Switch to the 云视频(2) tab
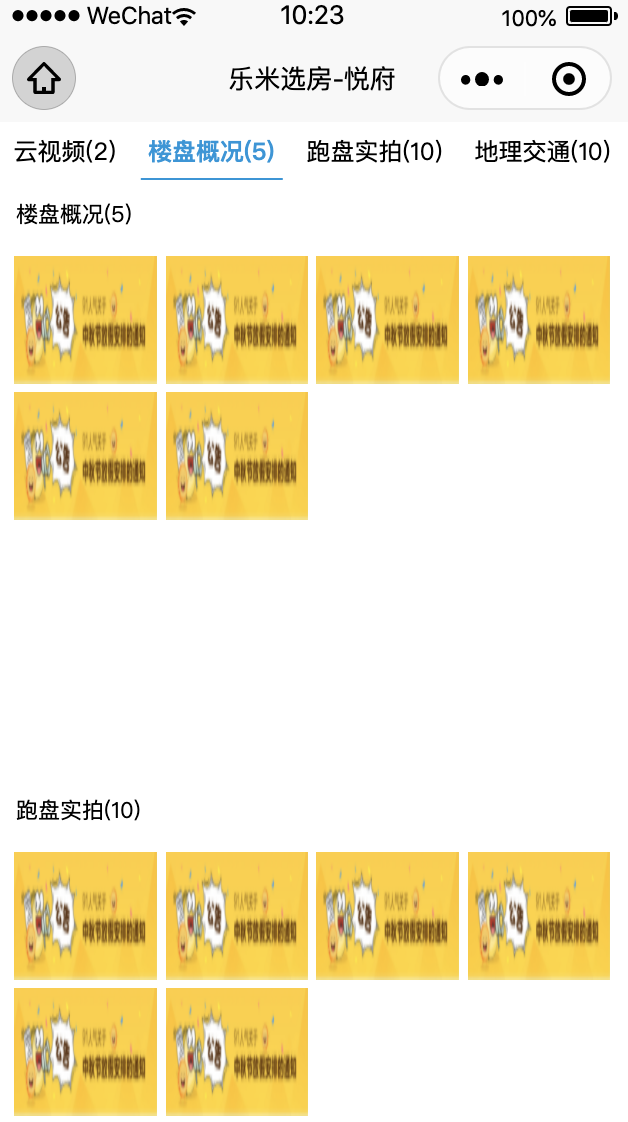628x1122 pixels. pos(65,152)
